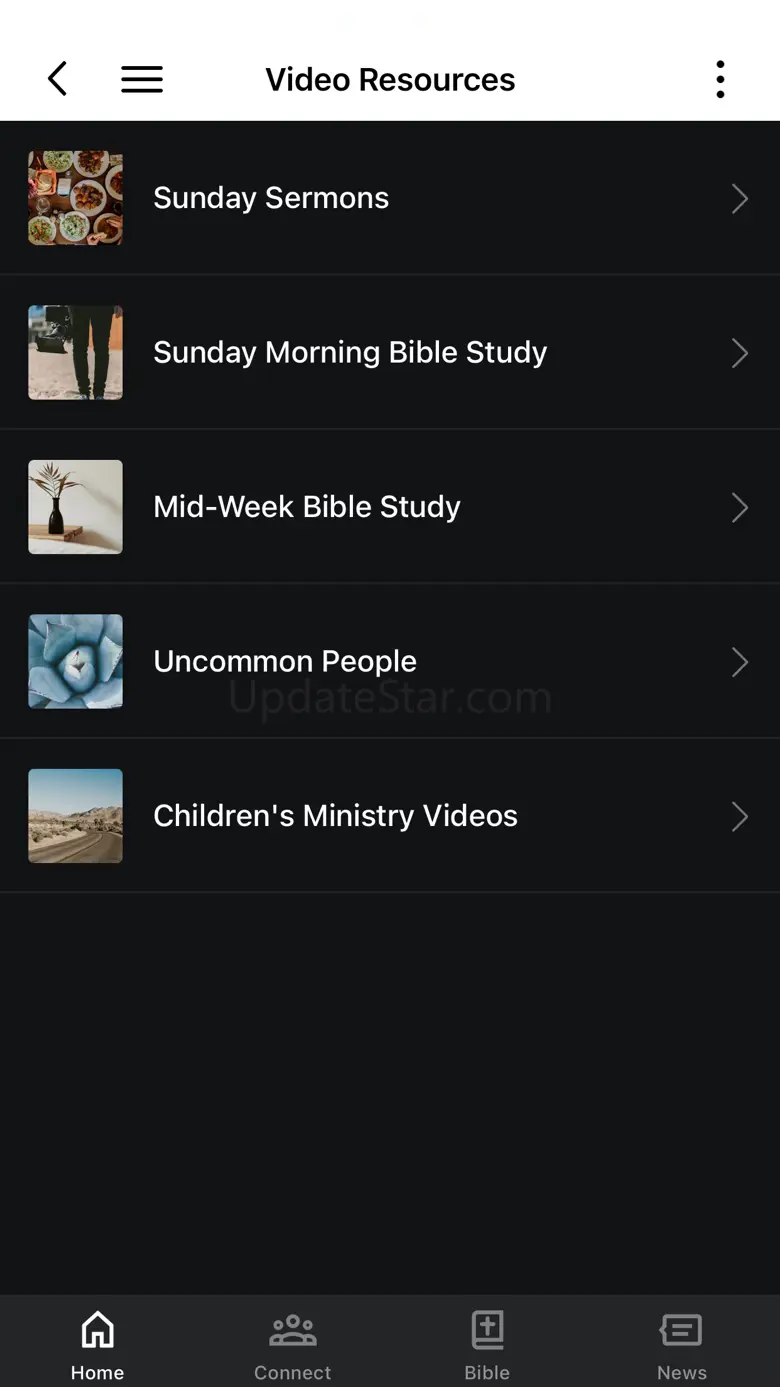Switch to the Connect tab

292,1344
